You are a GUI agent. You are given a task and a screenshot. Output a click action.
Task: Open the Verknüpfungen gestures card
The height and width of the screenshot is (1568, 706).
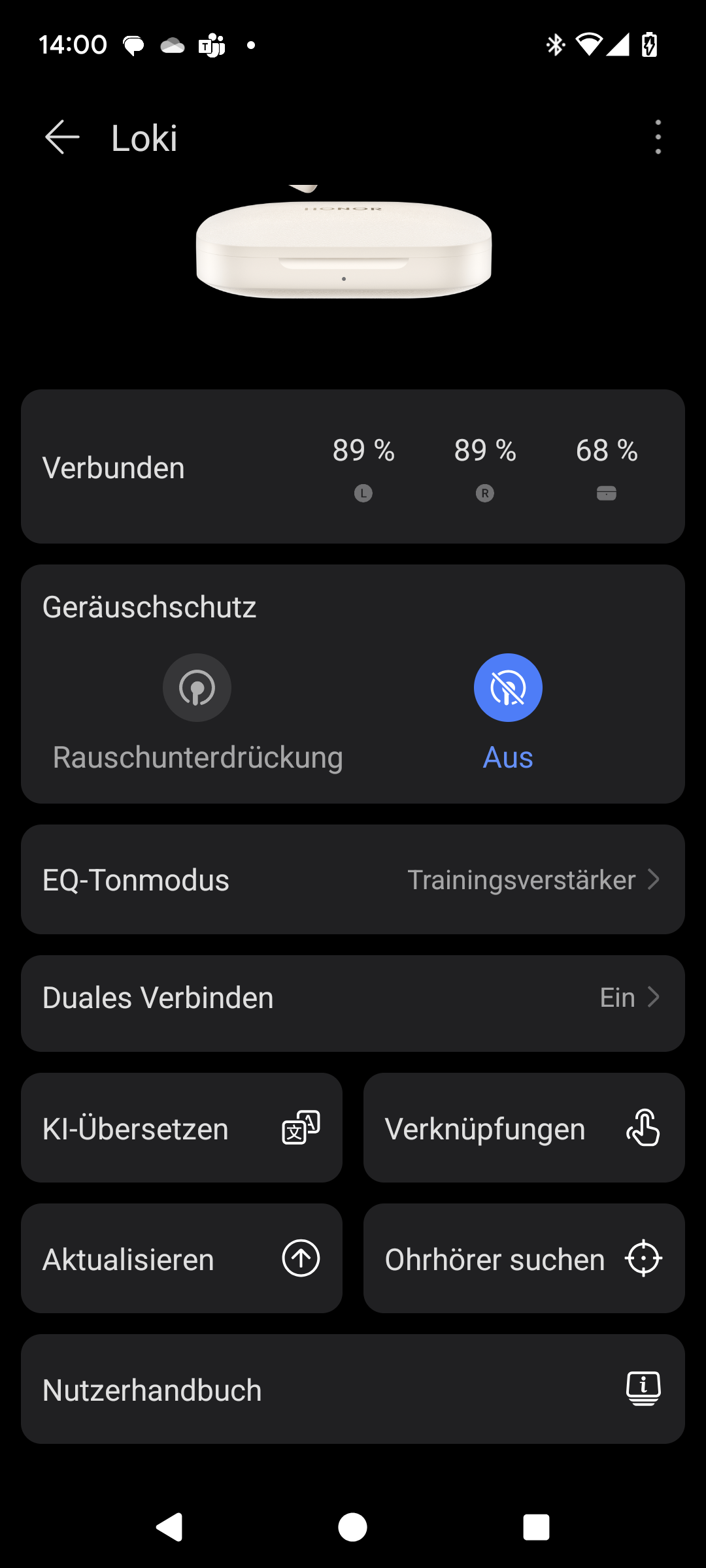524,1128
